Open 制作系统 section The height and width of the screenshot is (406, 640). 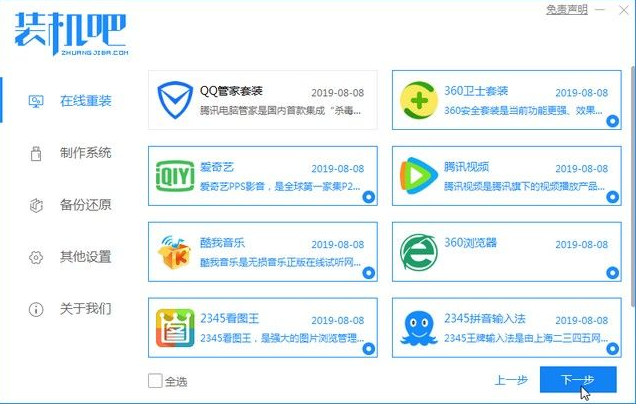(85, 153)
